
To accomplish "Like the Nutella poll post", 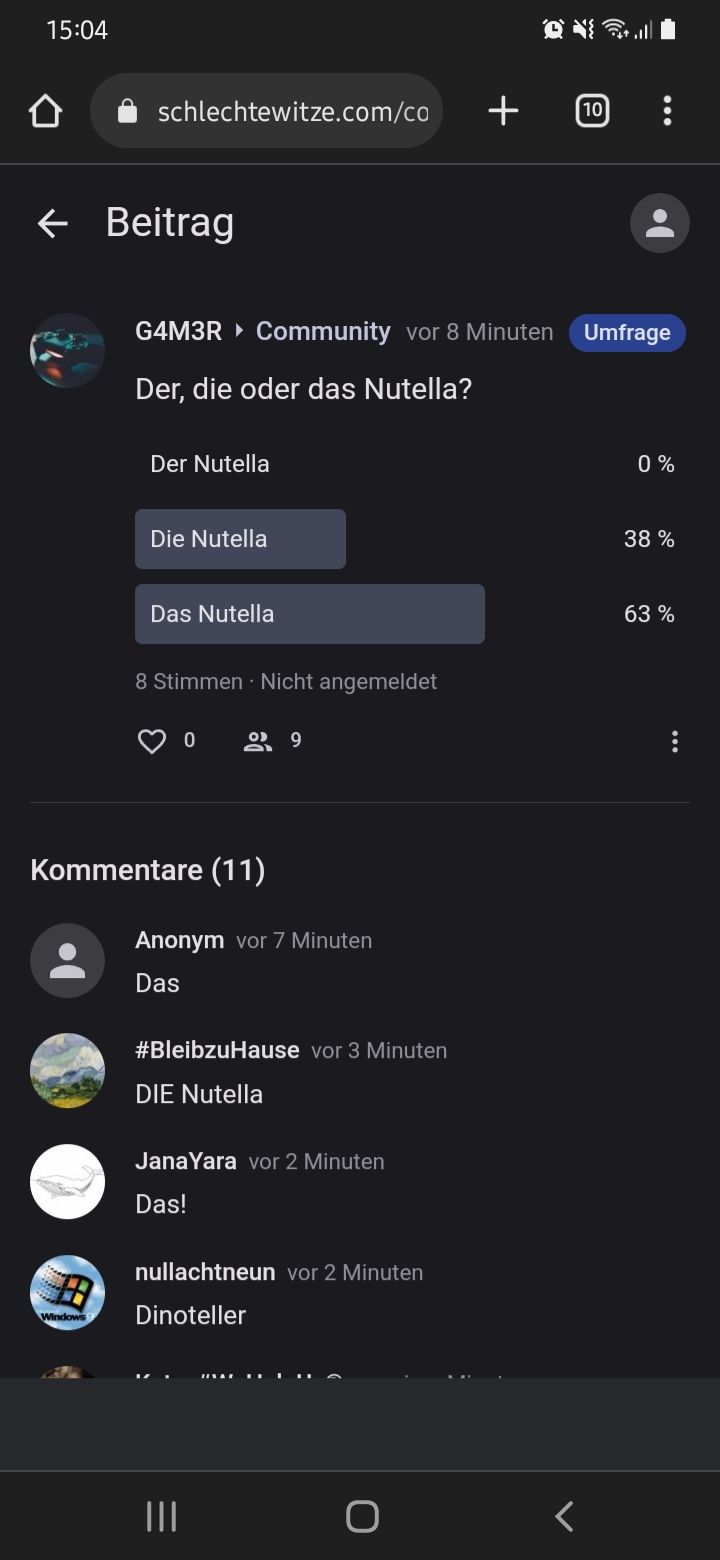I will point(152,741).
